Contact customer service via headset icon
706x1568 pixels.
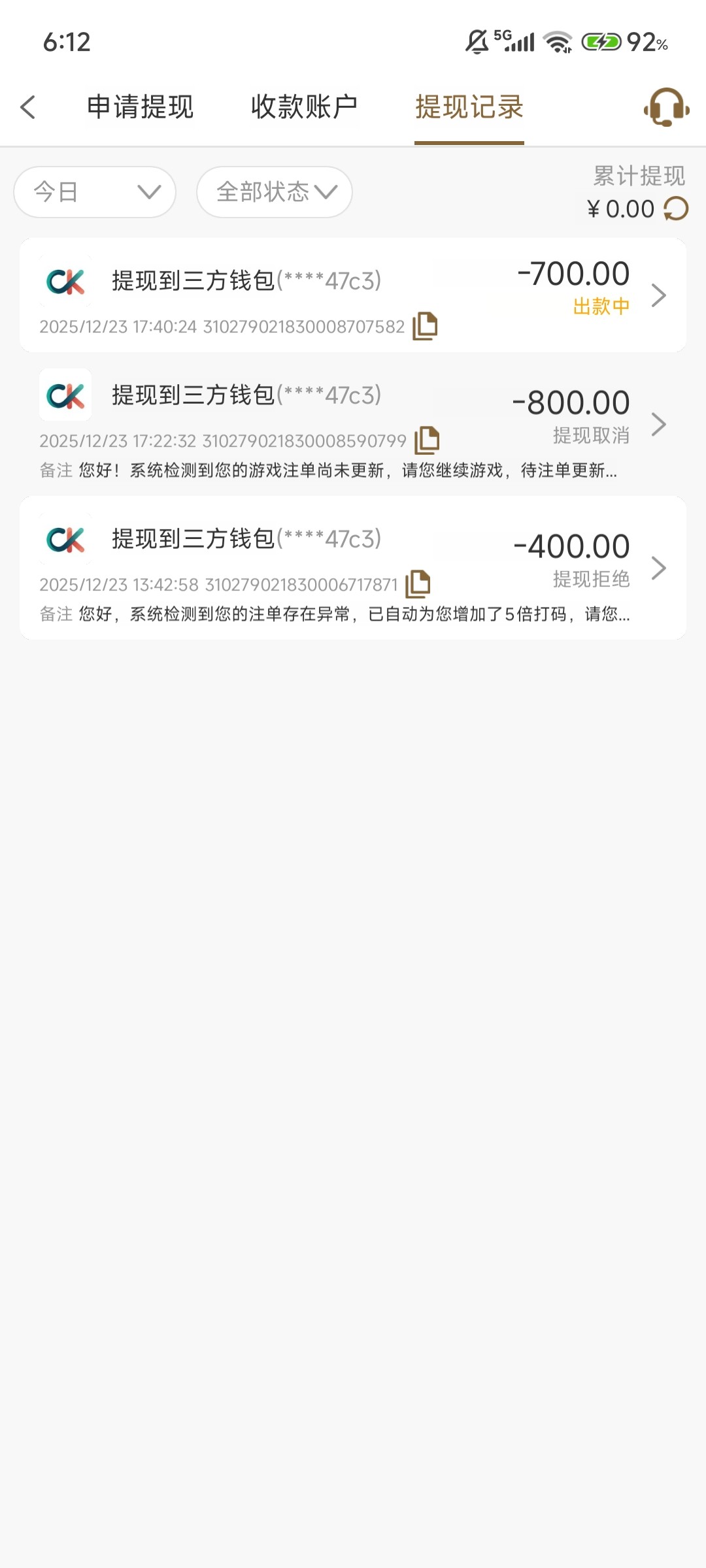click(666, 107)
